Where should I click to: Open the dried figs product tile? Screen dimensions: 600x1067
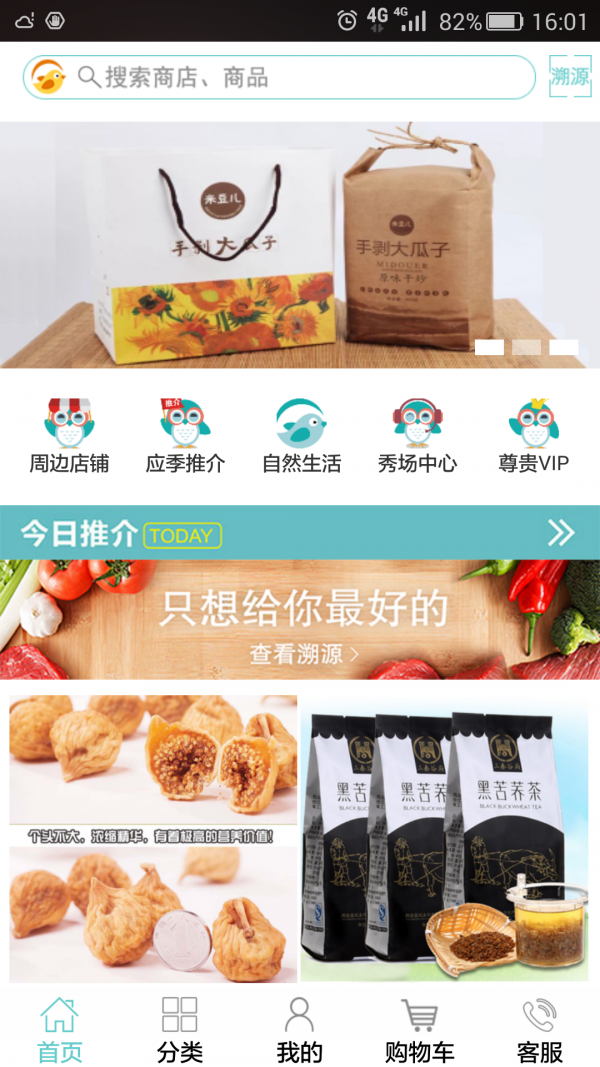point(153,838)
